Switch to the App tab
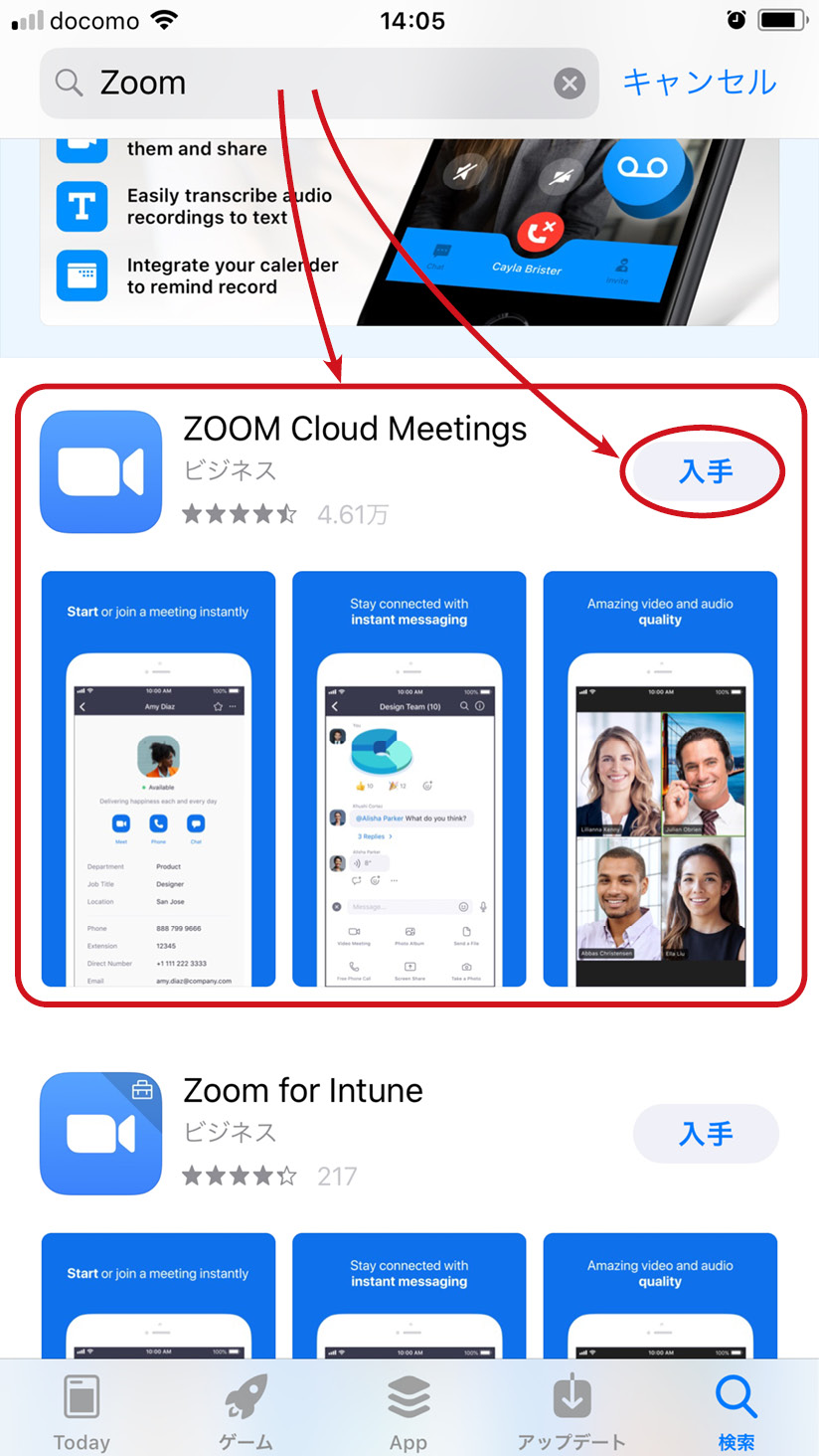This screenshot has width=819, height=1456. (409, 1412)
